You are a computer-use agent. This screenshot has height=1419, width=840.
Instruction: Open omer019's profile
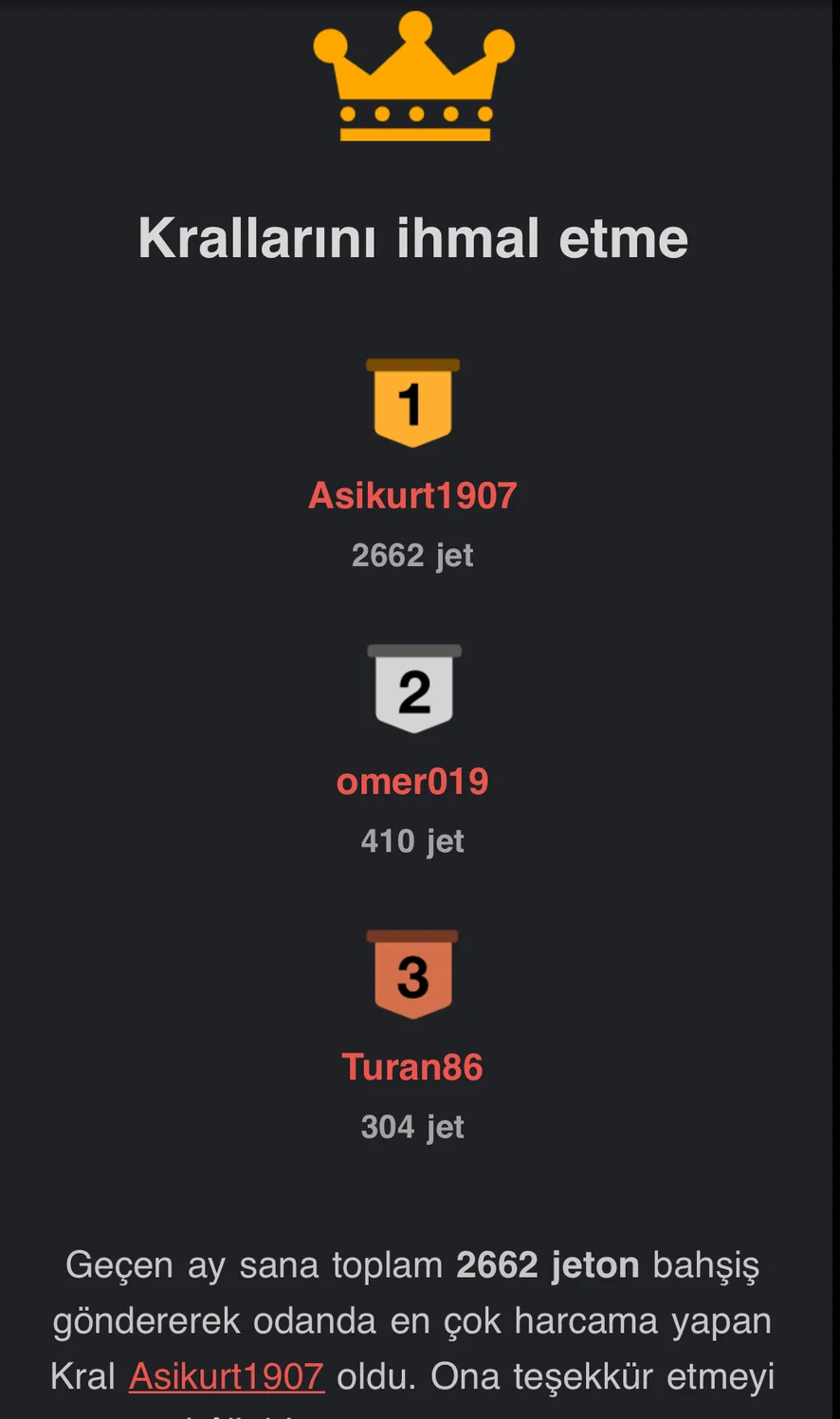pyautogui.click(x=412, y=782)
